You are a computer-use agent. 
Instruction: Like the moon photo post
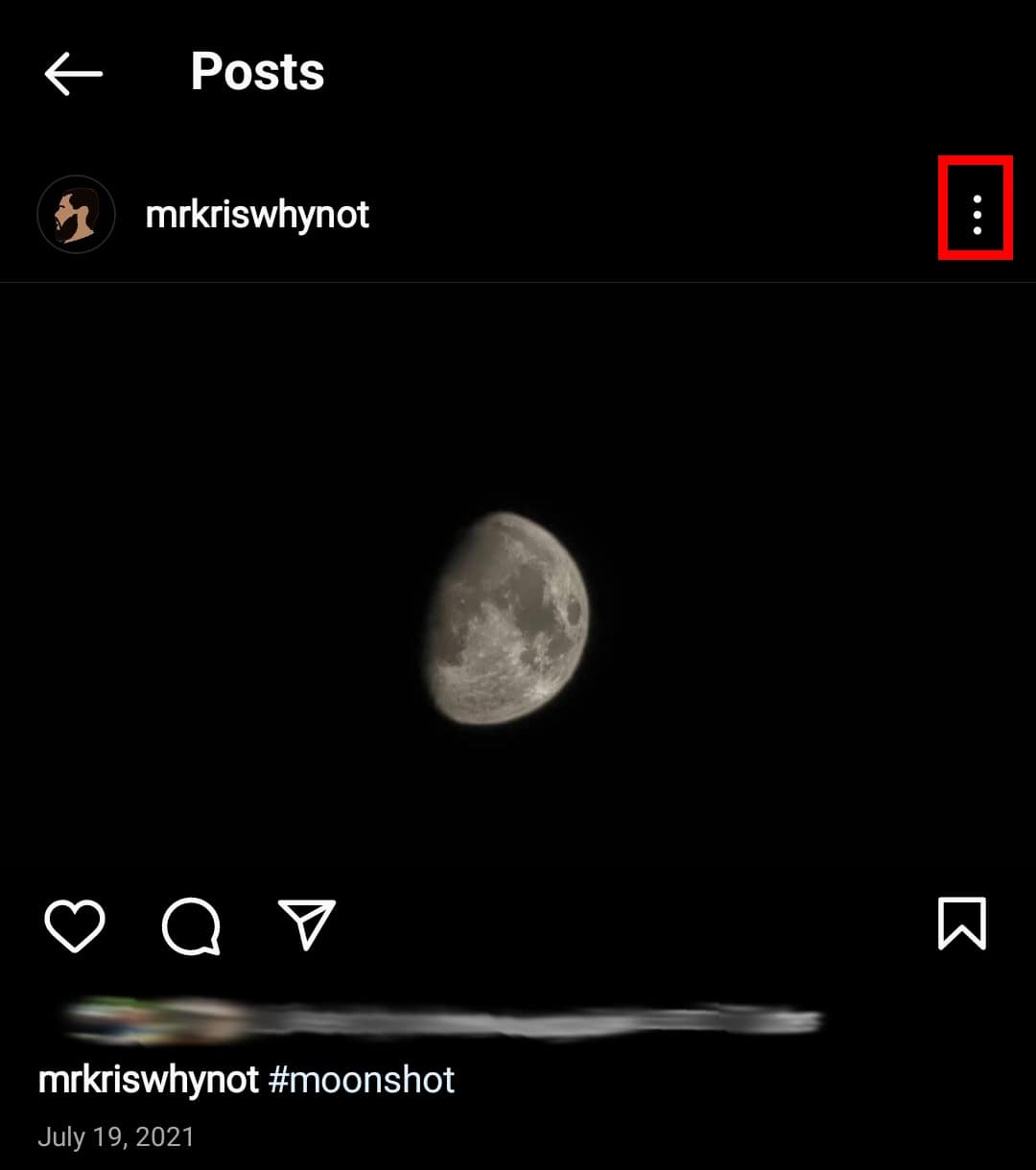74,925
